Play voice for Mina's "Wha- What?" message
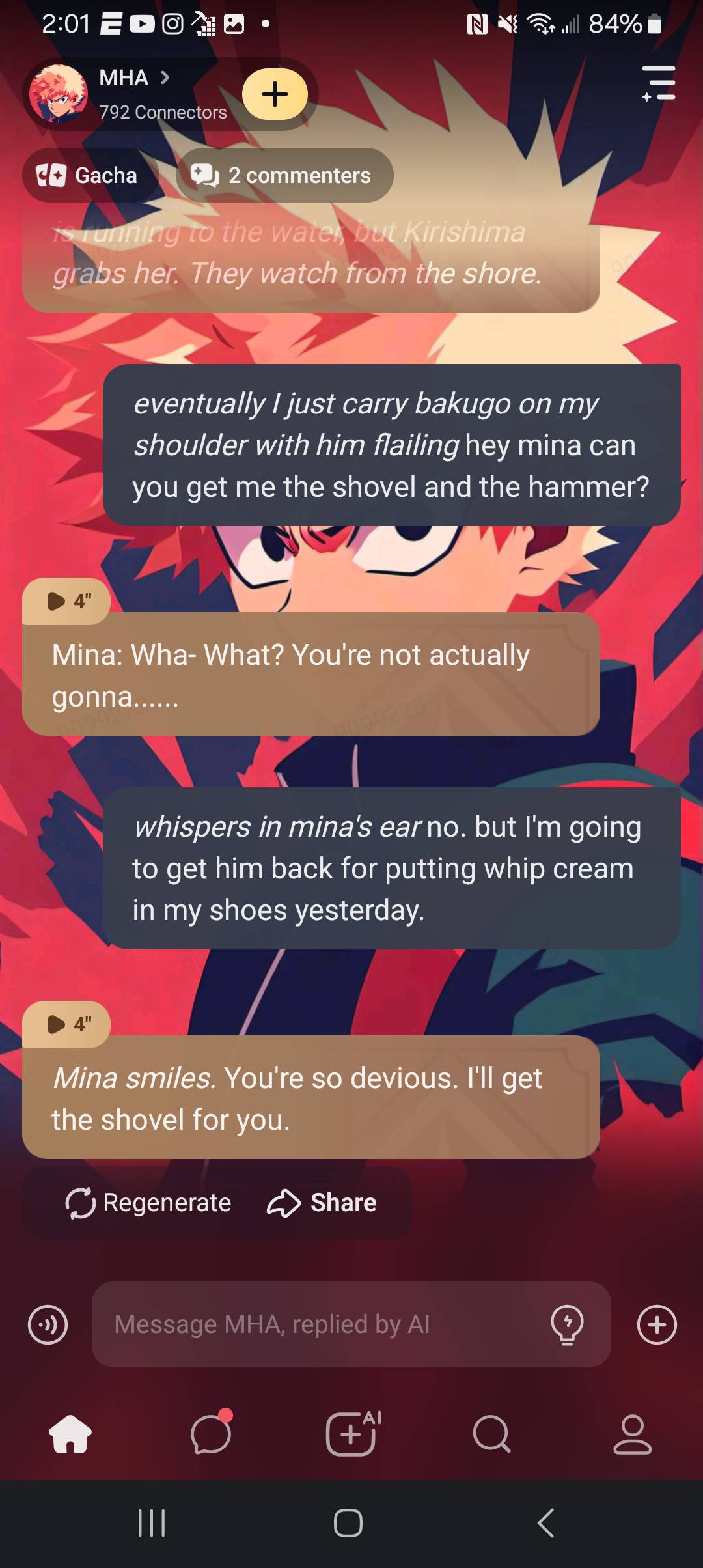The height and width of the screenshot is (1568, 703). pos(67,601)
